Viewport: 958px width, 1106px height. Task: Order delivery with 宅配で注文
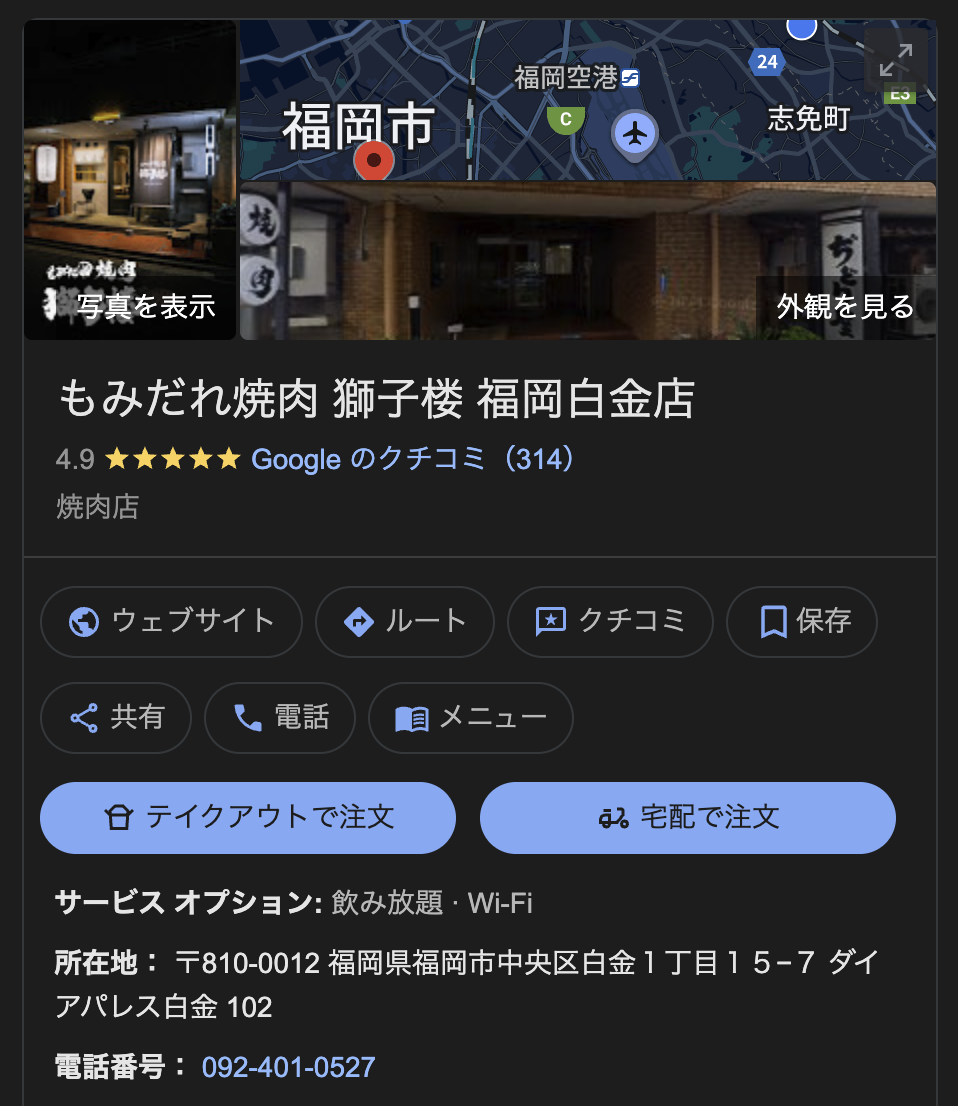click(x=688, y=817)
